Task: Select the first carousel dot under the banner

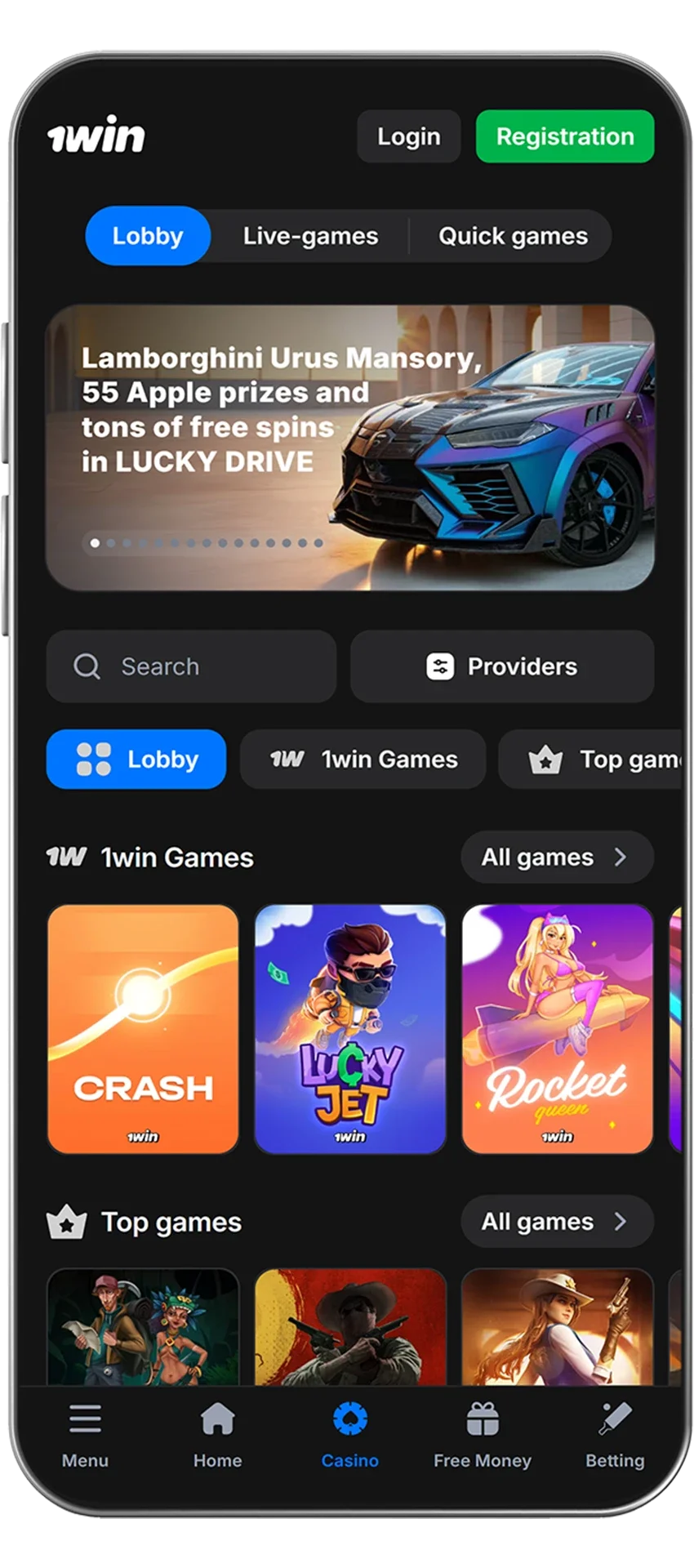Action: [96, 541]
